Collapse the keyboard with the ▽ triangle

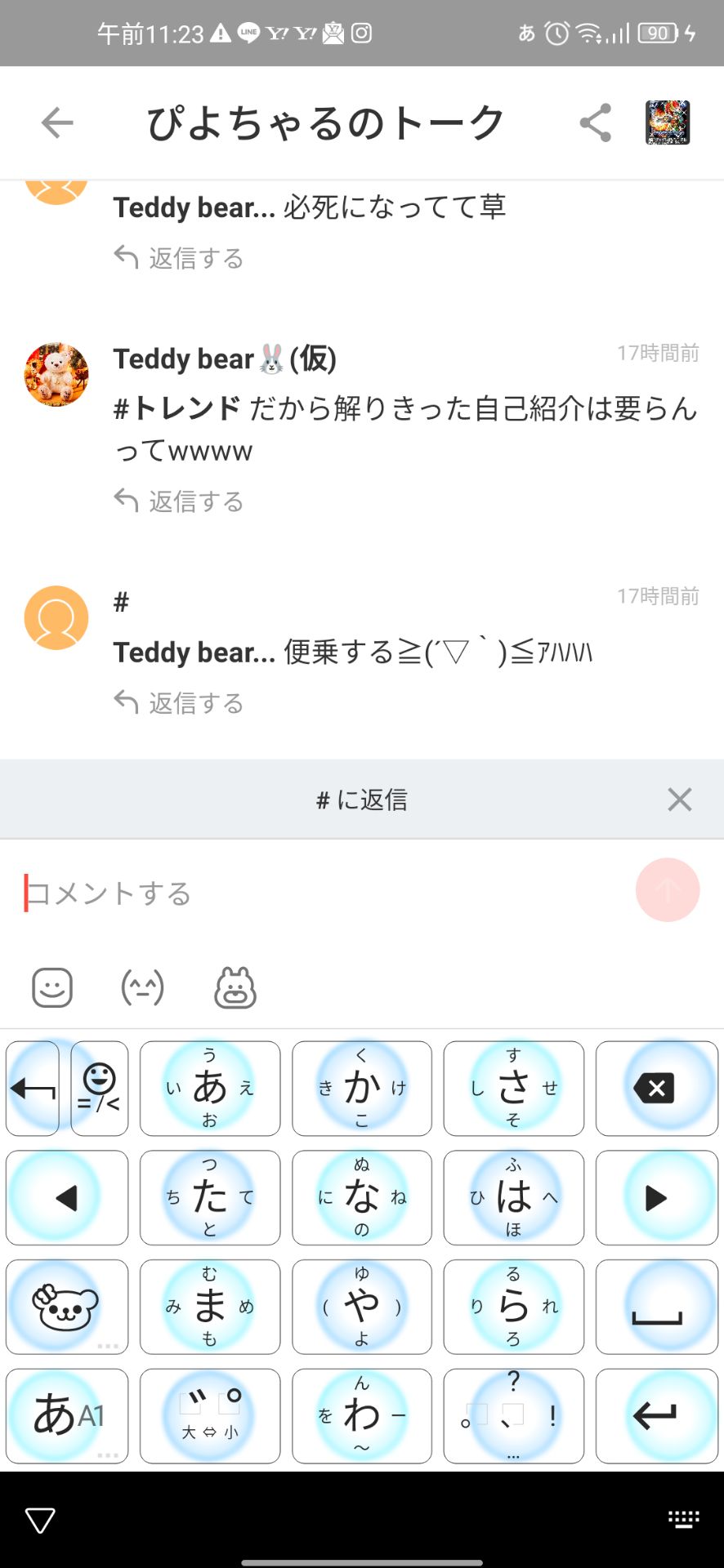[39, 1520]
